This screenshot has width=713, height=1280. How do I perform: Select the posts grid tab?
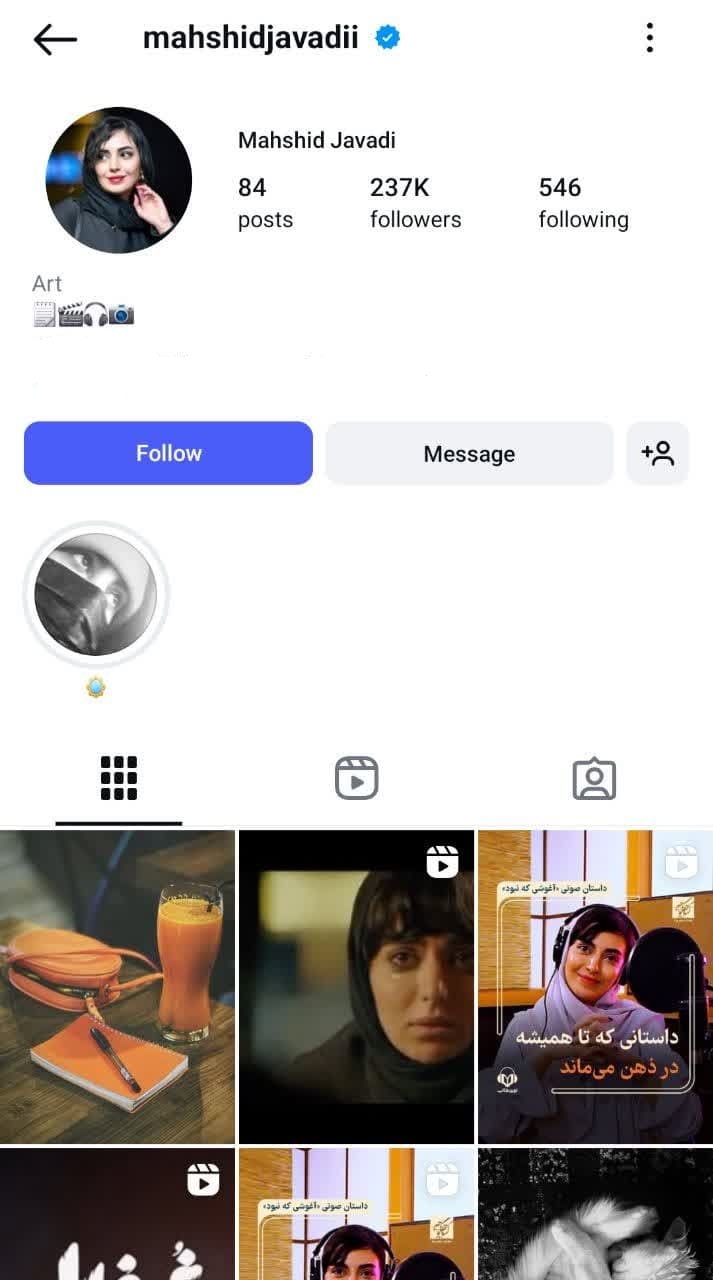pyautogui.click(x=119, y=778)
